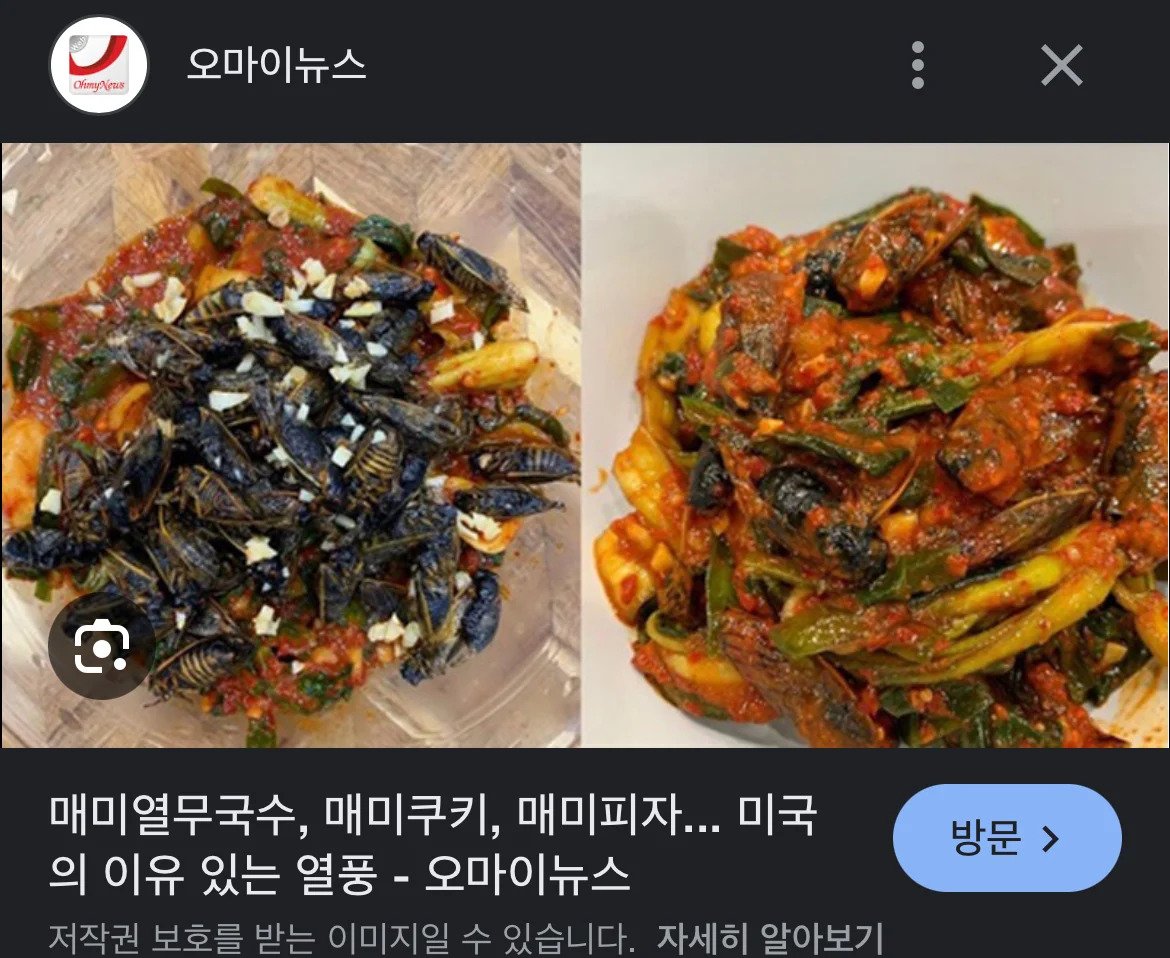
Task: Close the image viewer
Action: click(x=1061, y=66)
